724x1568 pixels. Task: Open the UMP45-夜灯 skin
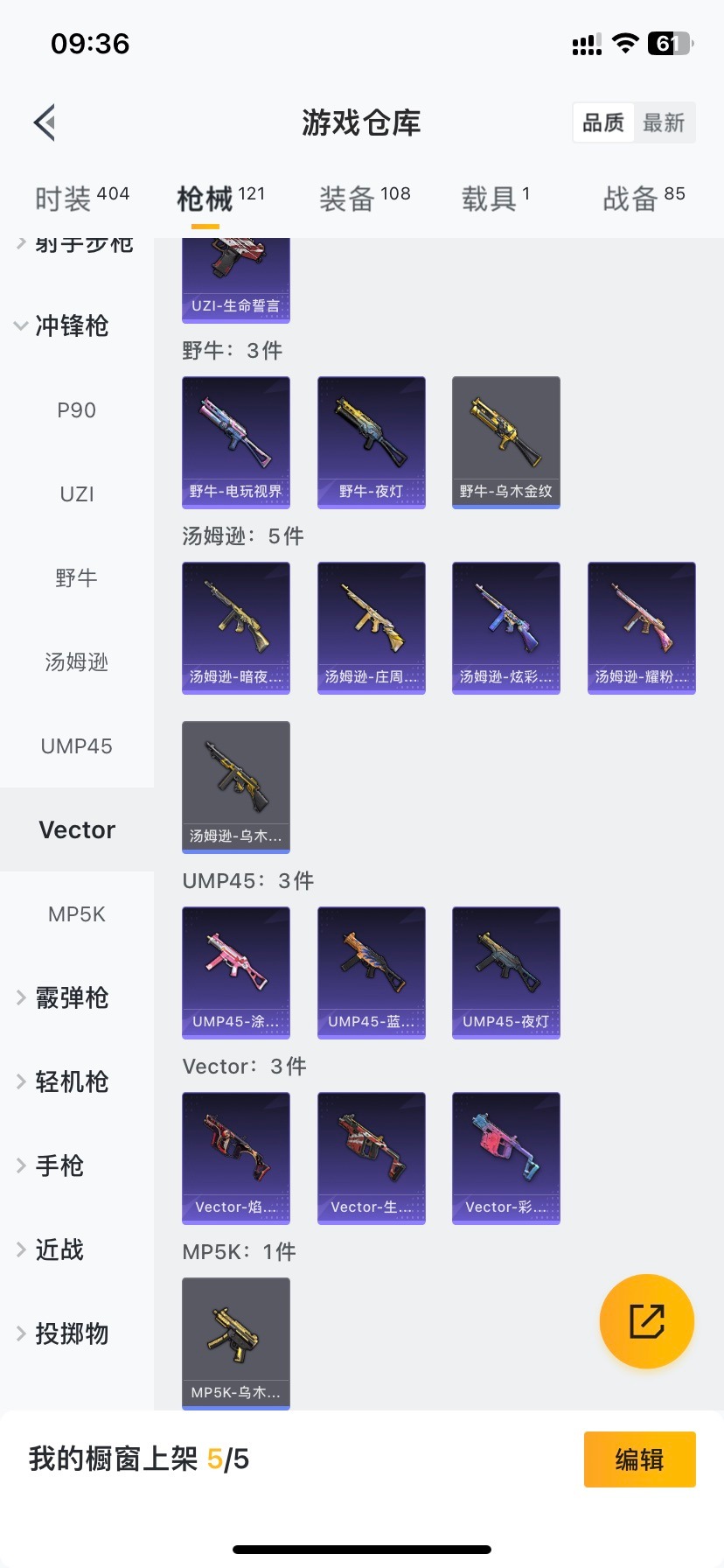point(506,972)
